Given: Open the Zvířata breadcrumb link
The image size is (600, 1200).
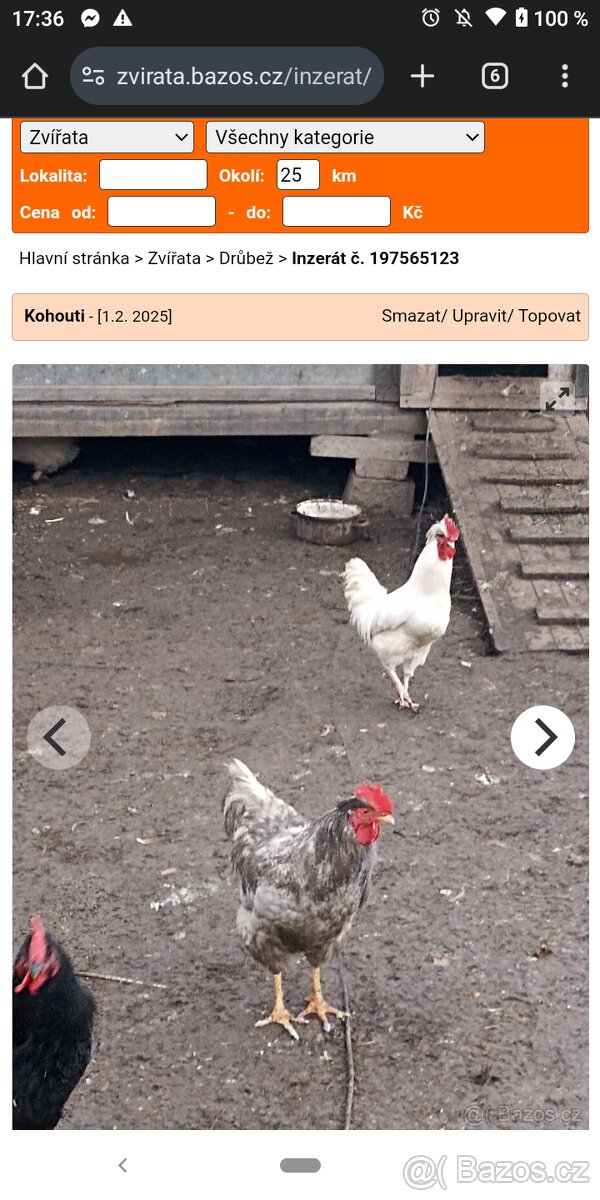Looking at the screenshot, I should click(174, 258).
